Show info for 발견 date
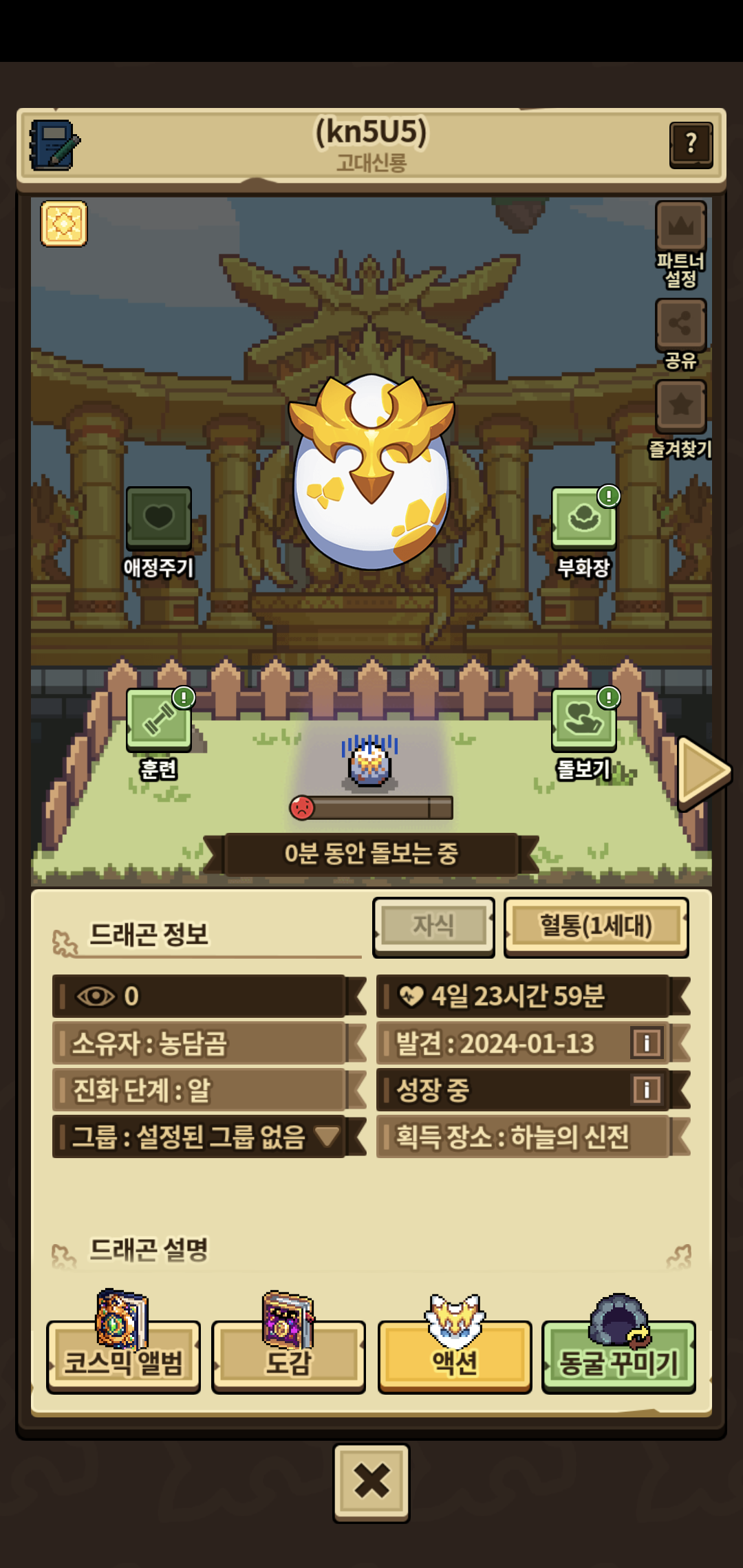This screenshot has width=743, height=1568. 646,1043
